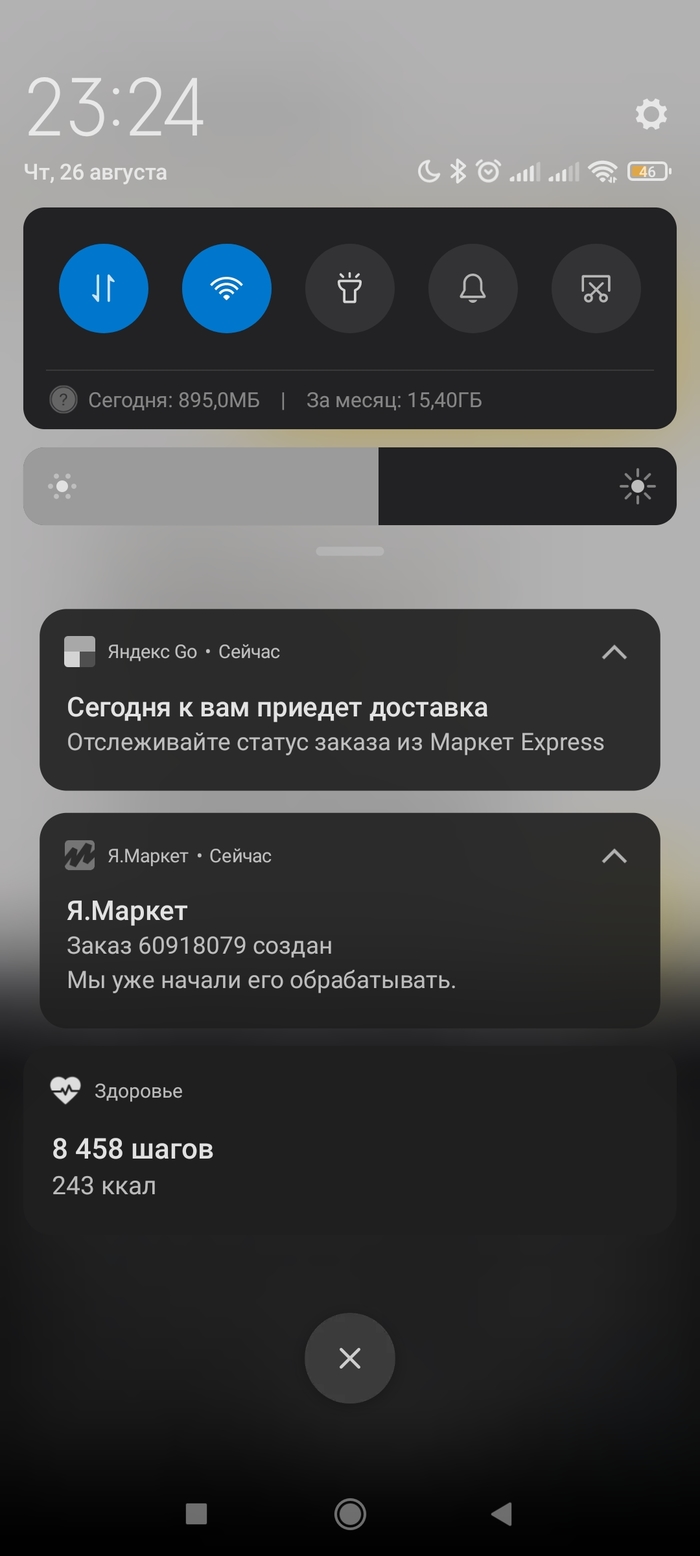
Task: Toggle mobile data off
Action: (104, 288)
